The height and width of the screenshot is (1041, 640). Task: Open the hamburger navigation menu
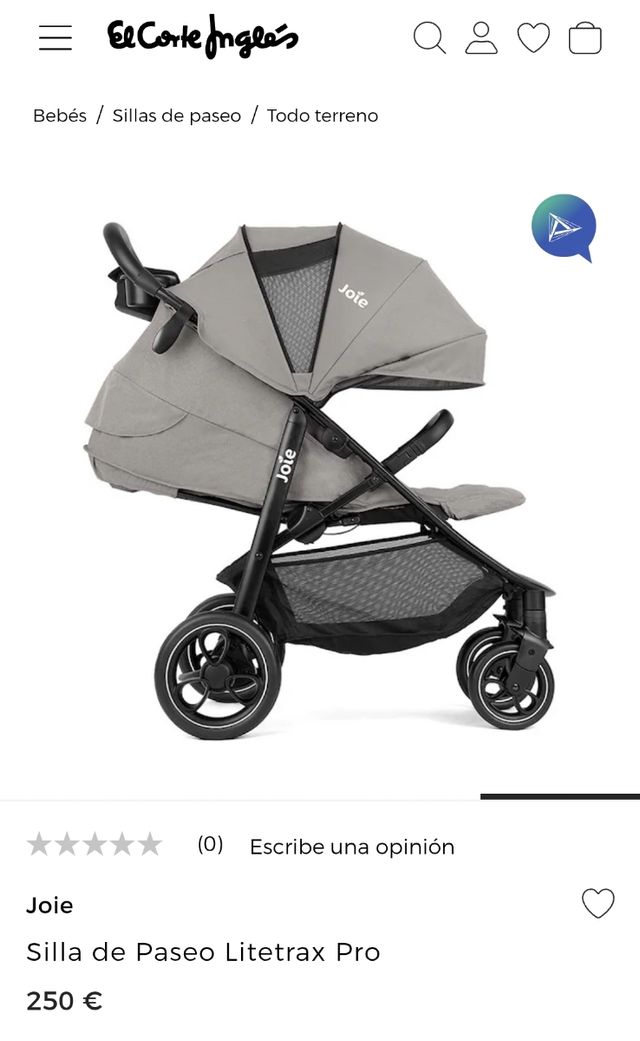(55, 38)
